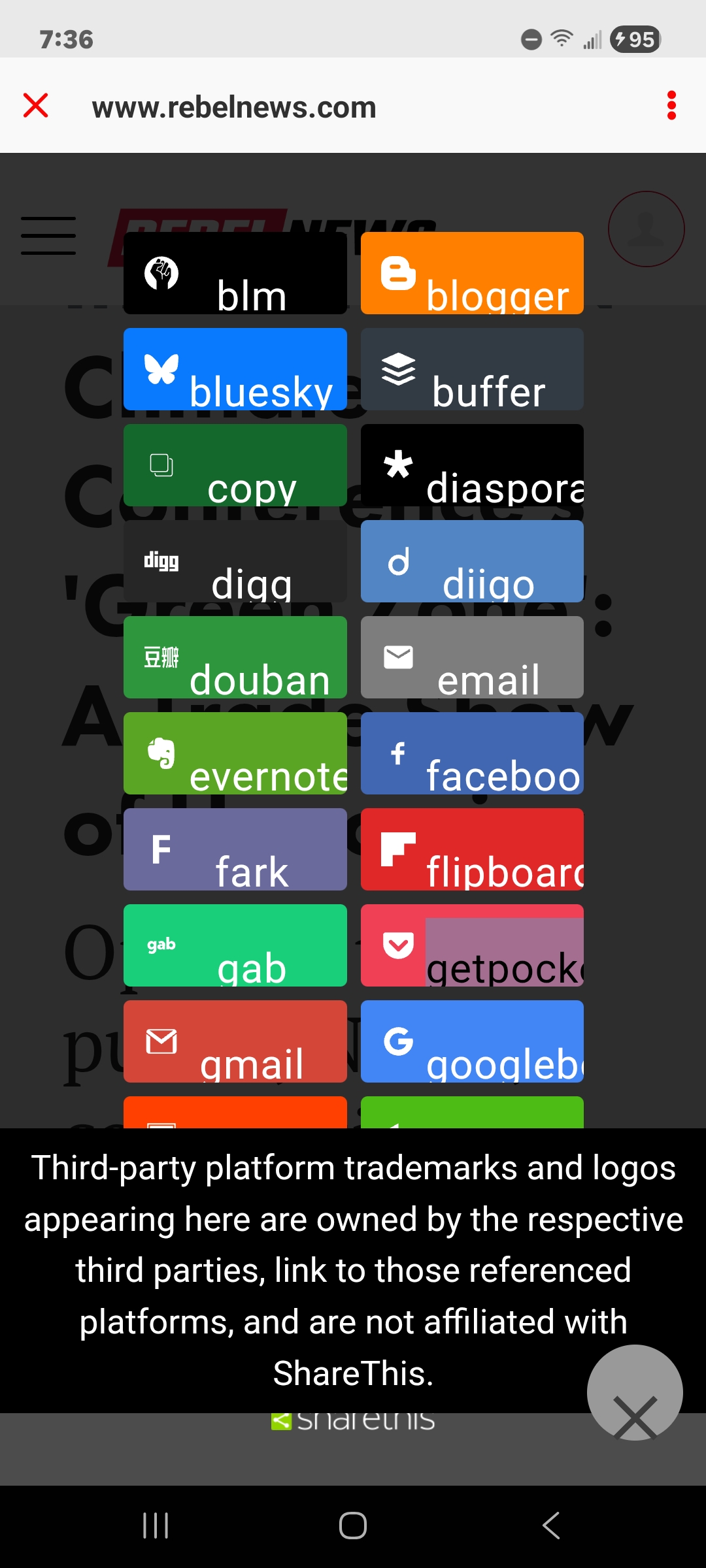
Task: Share to Flipboard
Action: [472, 849]
